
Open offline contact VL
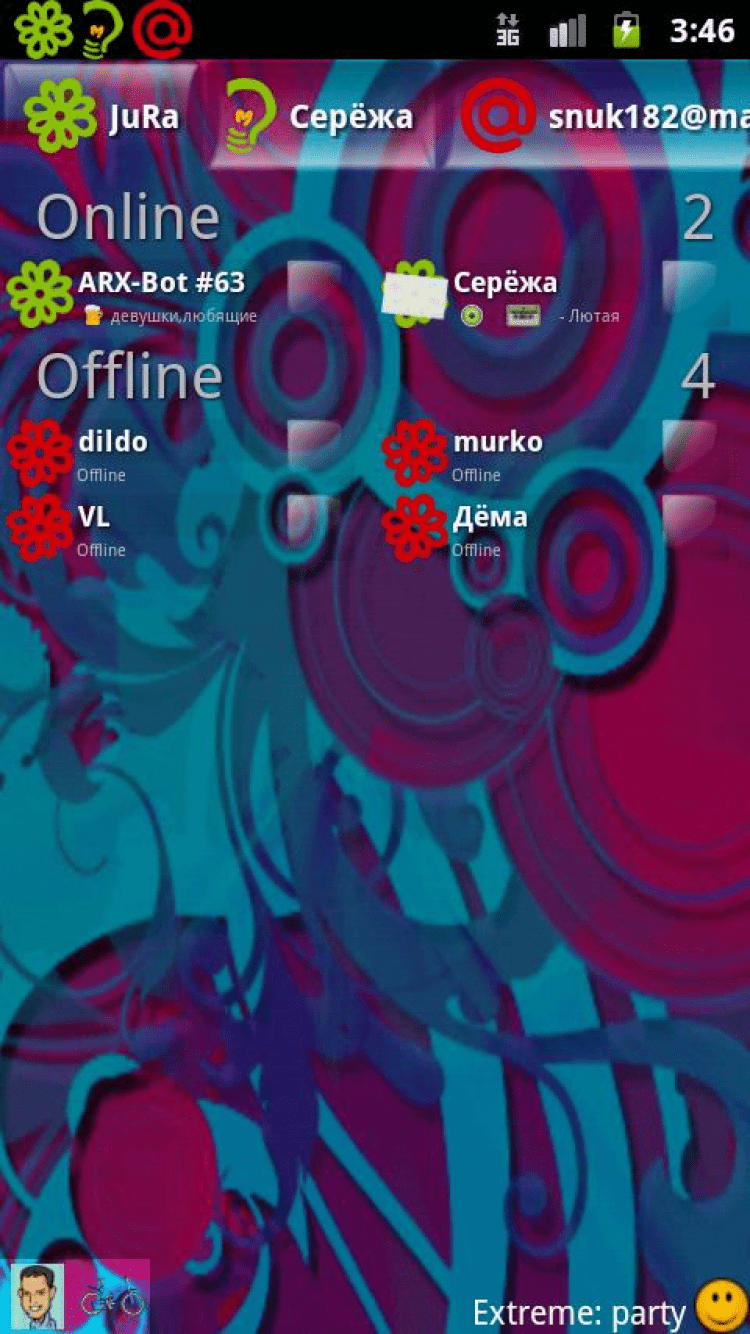point(93,527)
